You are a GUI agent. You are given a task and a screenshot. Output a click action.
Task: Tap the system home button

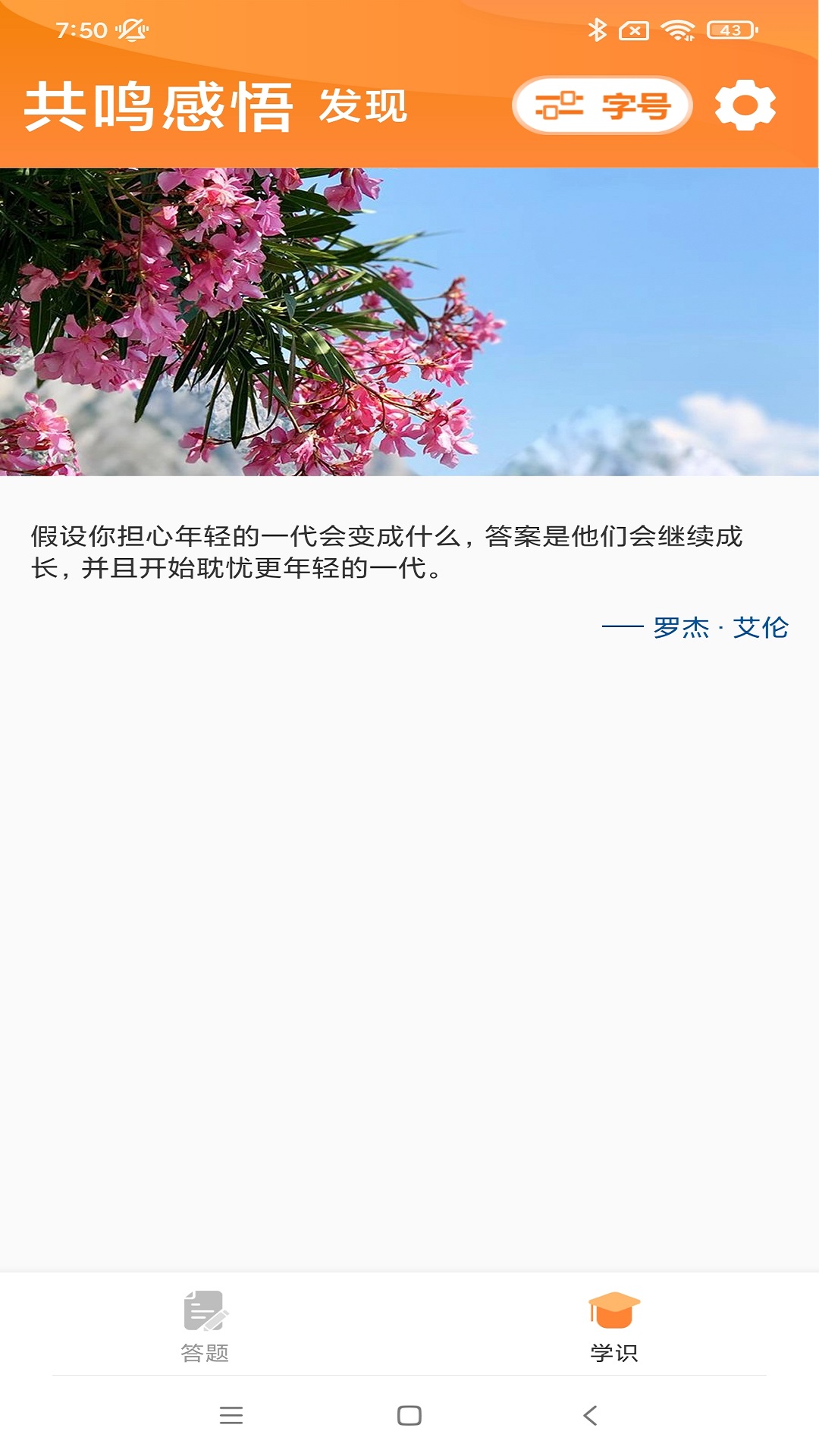click(x=409, y=1415)
